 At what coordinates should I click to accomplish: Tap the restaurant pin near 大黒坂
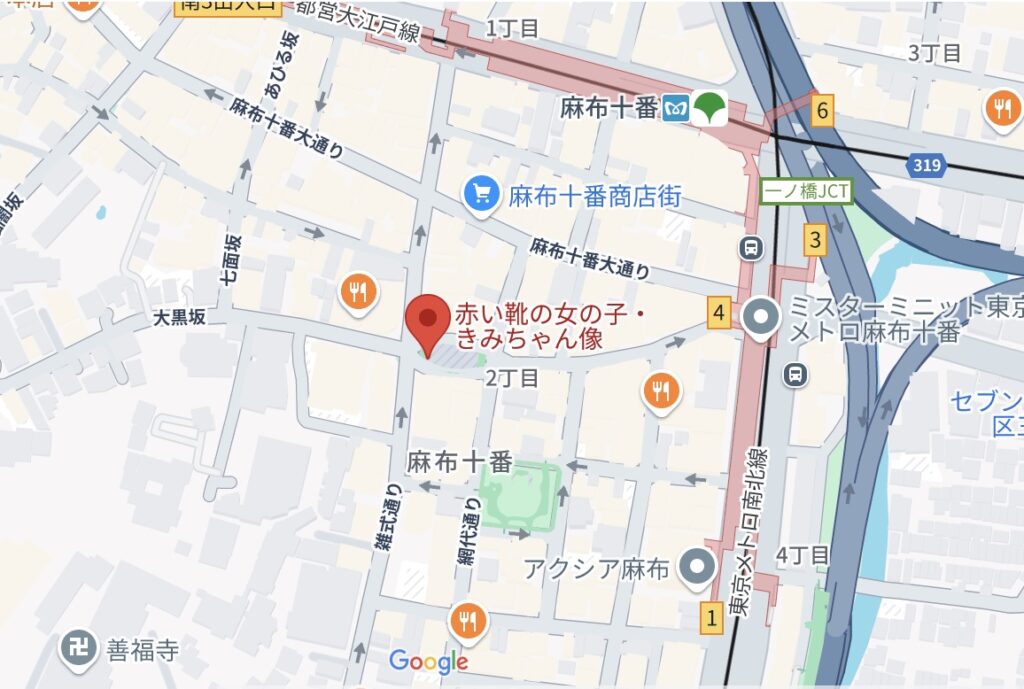[358, 291]
